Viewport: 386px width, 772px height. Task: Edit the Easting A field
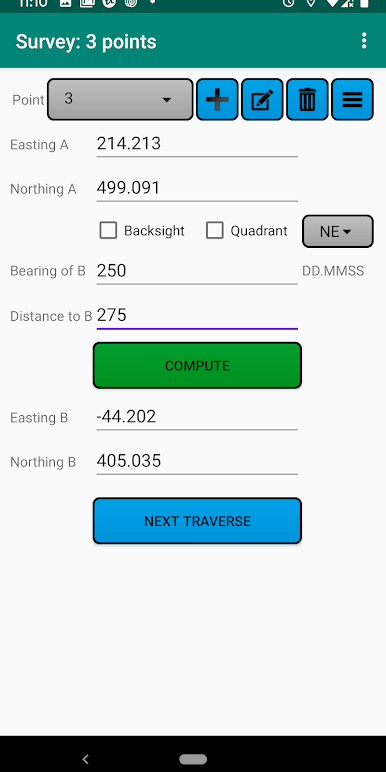(197, 144)
